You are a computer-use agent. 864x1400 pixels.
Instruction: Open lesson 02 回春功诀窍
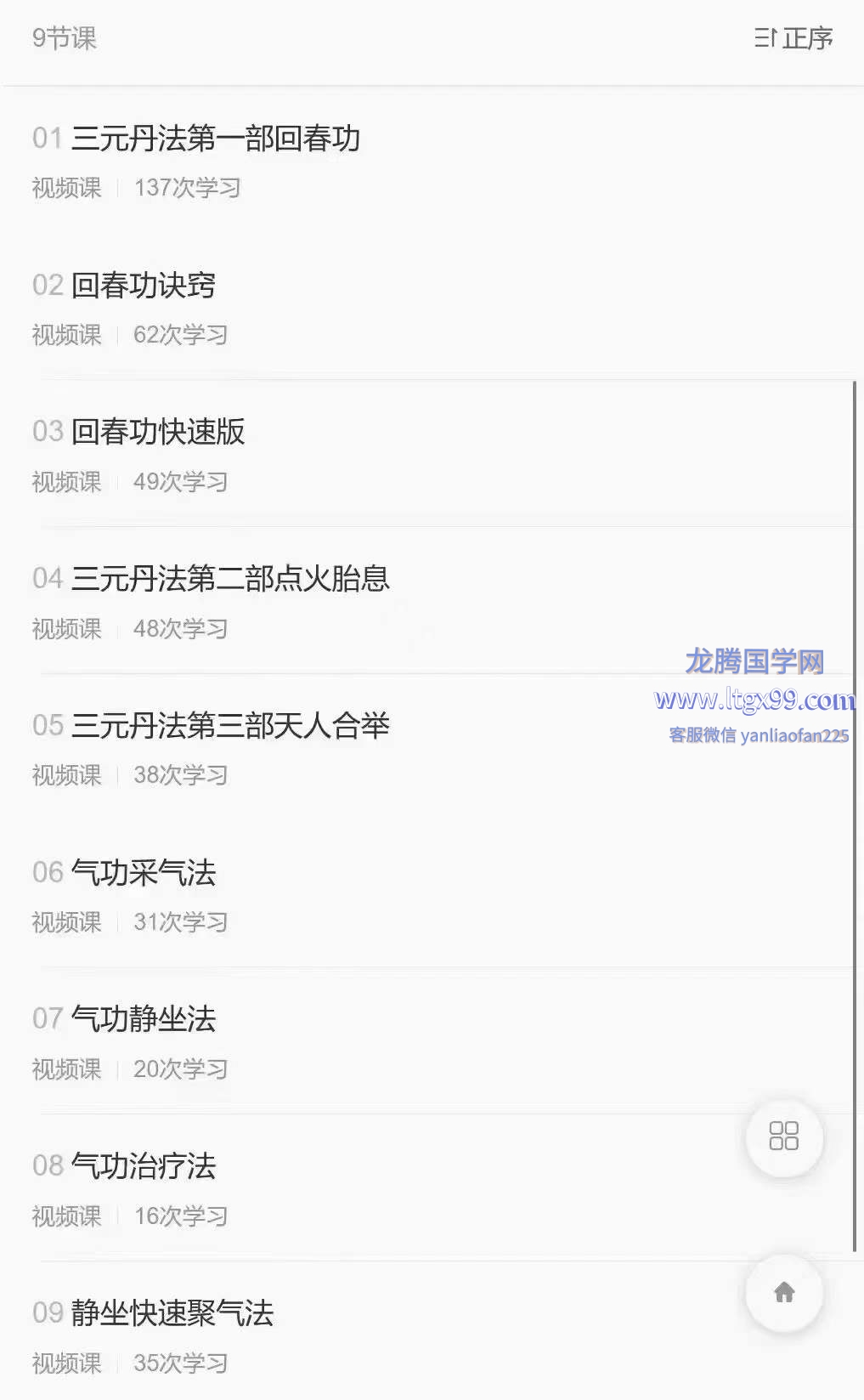[x=432, y=307]
